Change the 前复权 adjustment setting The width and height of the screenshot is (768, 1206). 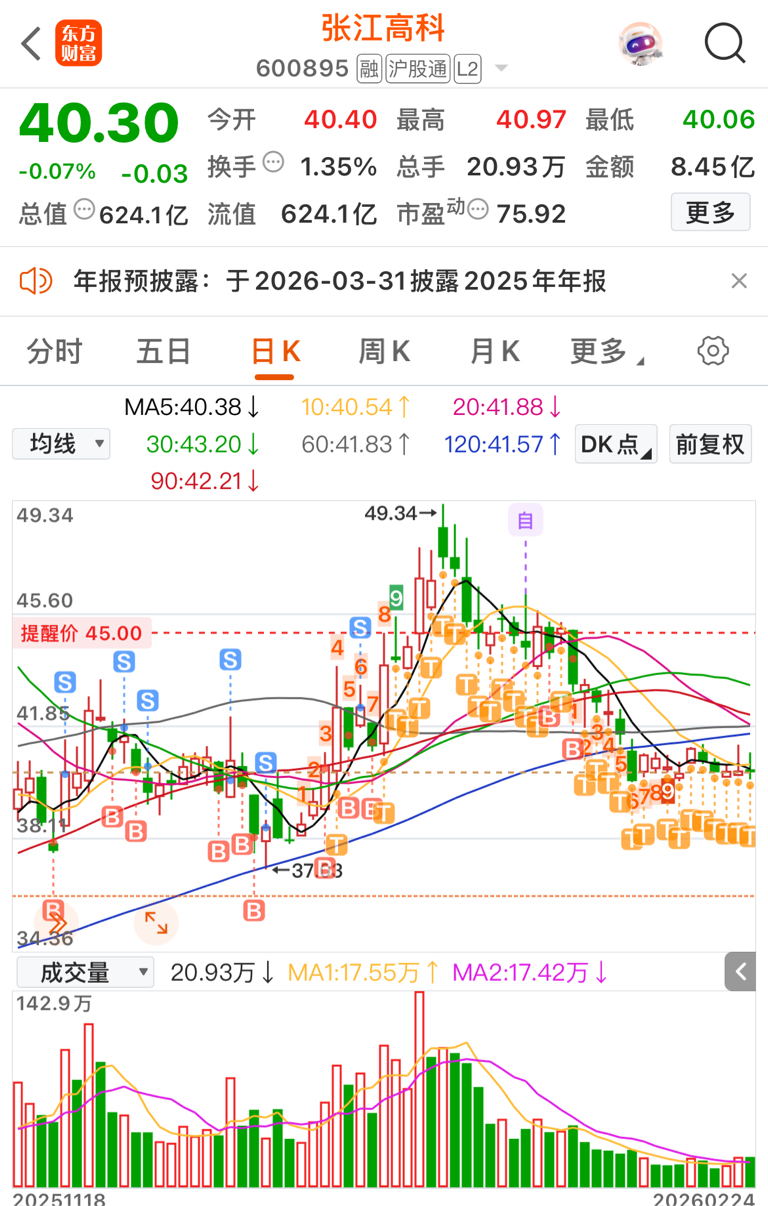coord(710,444)
